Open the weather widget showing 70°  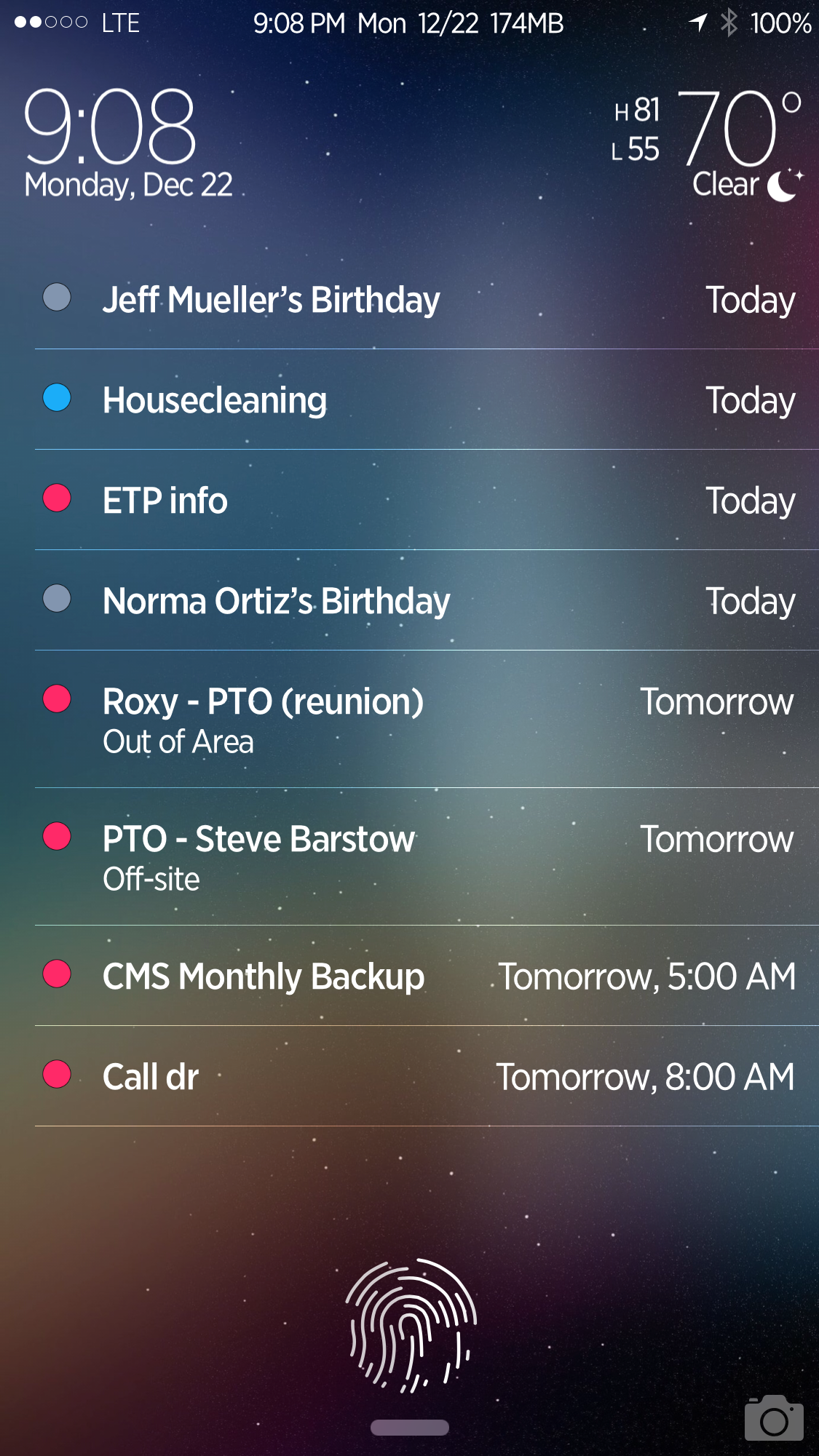706,144
